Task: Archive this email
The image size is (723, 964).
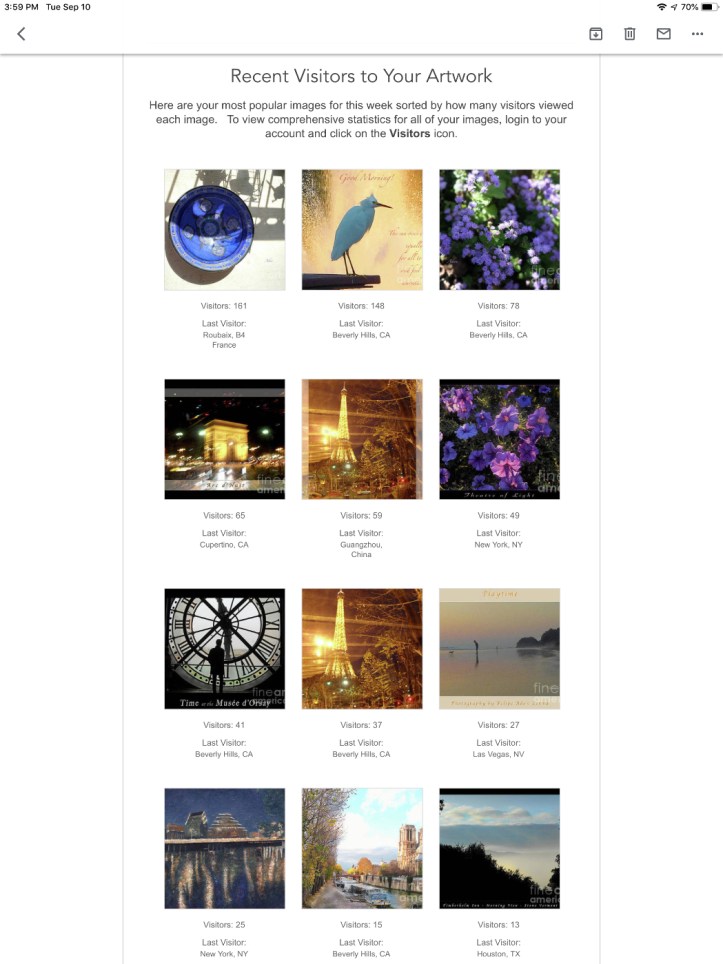Action: tap(596, 34)
